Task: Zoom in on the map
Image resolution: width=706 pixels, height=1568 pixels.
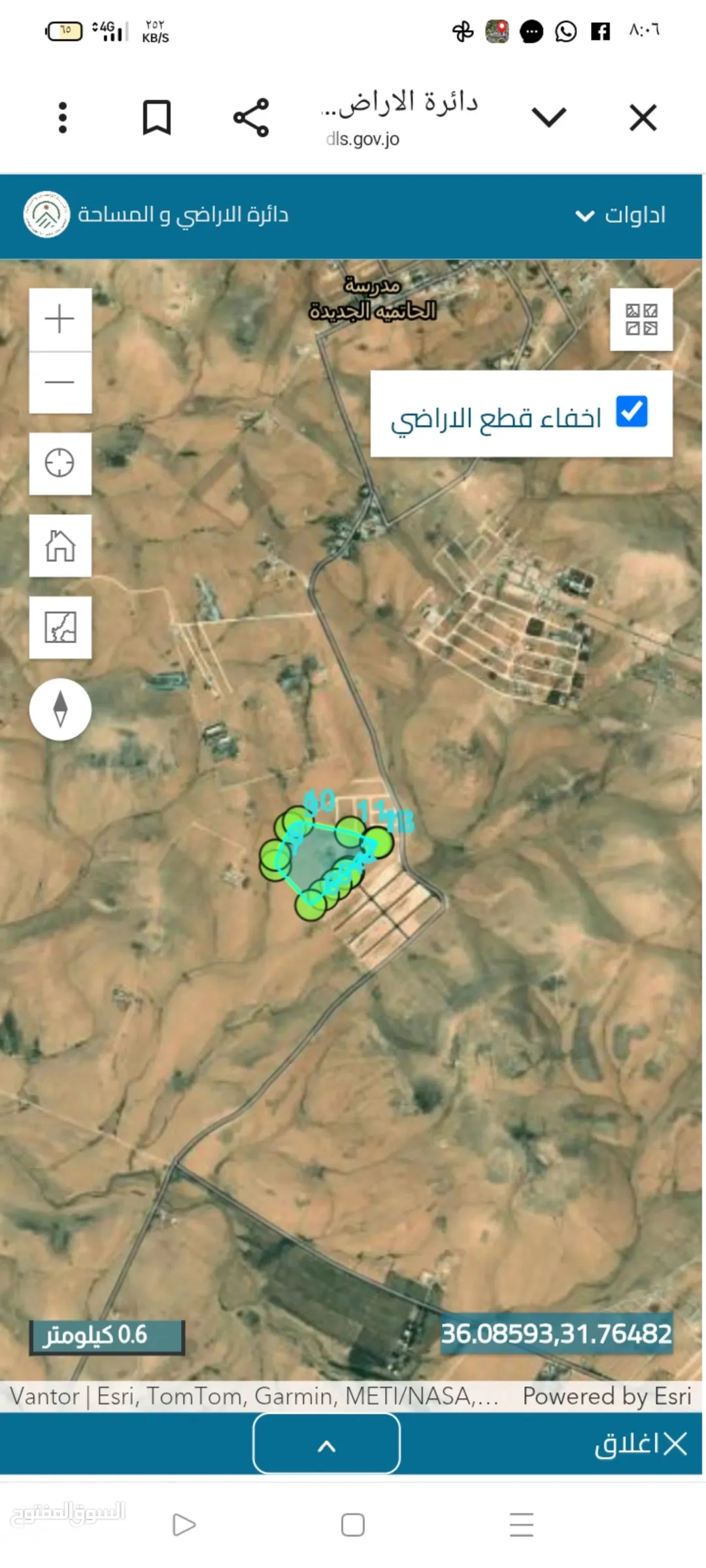Action: click(x=60, y=319)
